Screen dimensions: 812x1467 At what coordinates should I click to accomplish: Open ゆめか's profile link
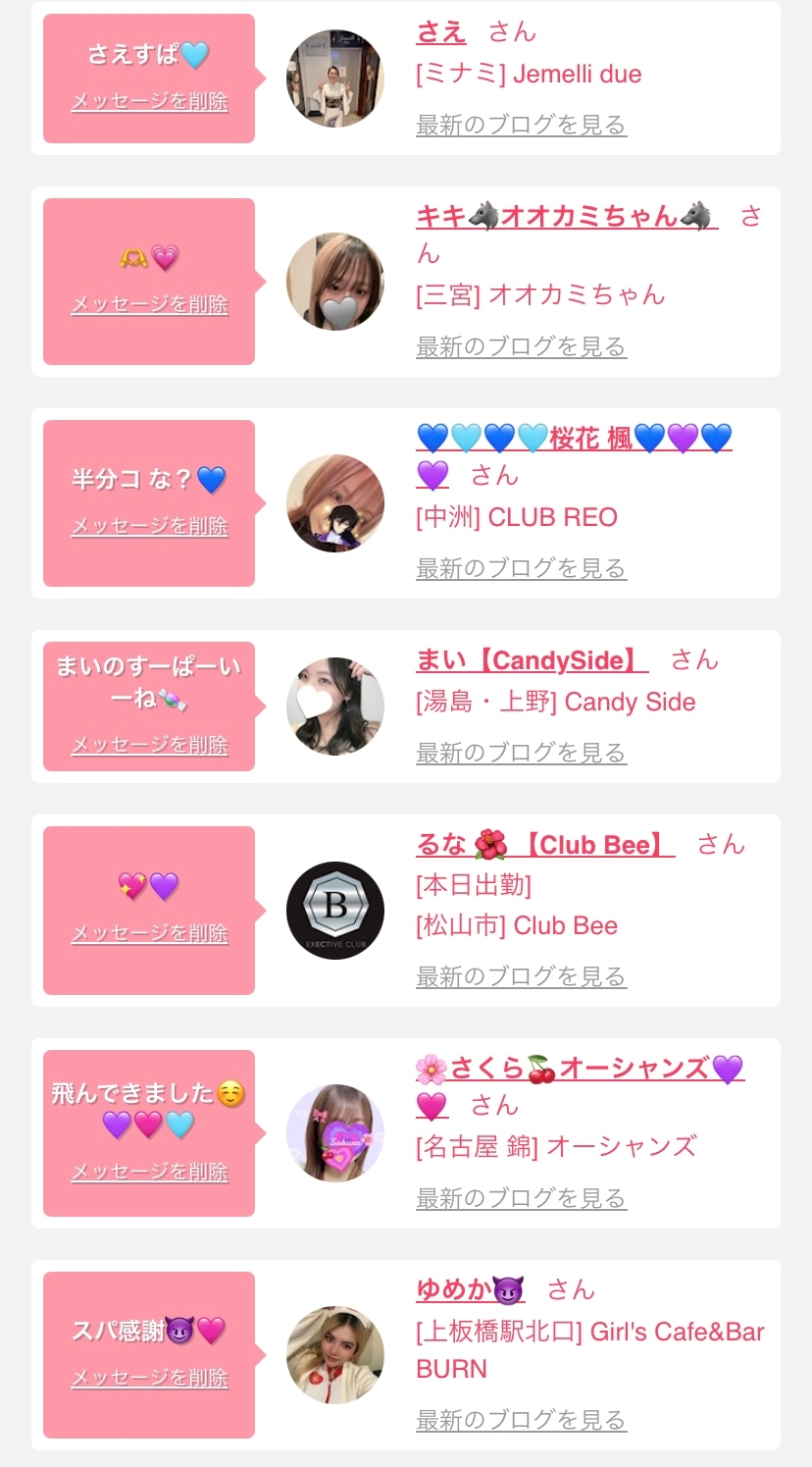pos(470,1290)
